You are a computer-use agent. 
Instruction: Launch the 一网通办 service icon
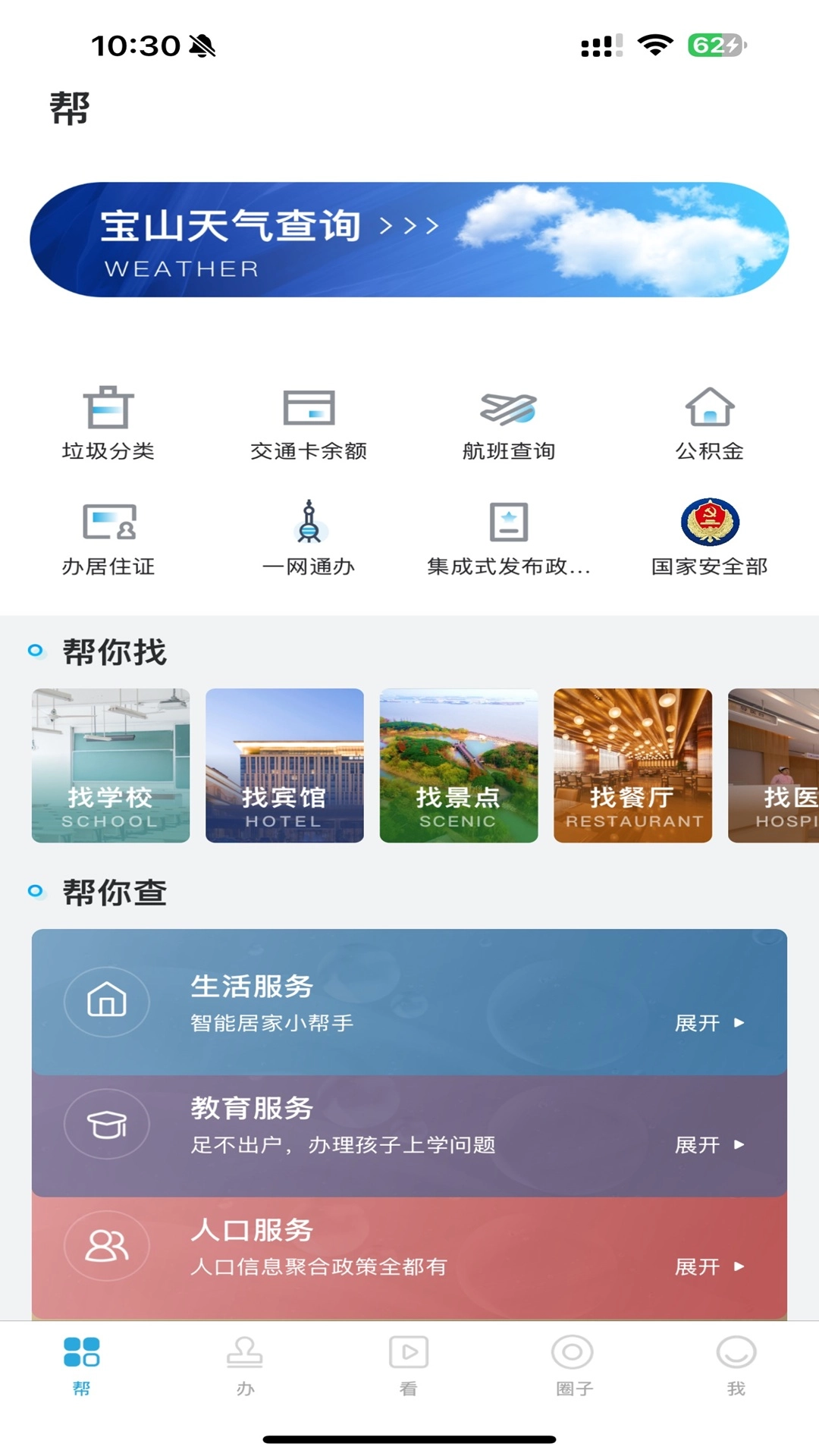[309, 536]
